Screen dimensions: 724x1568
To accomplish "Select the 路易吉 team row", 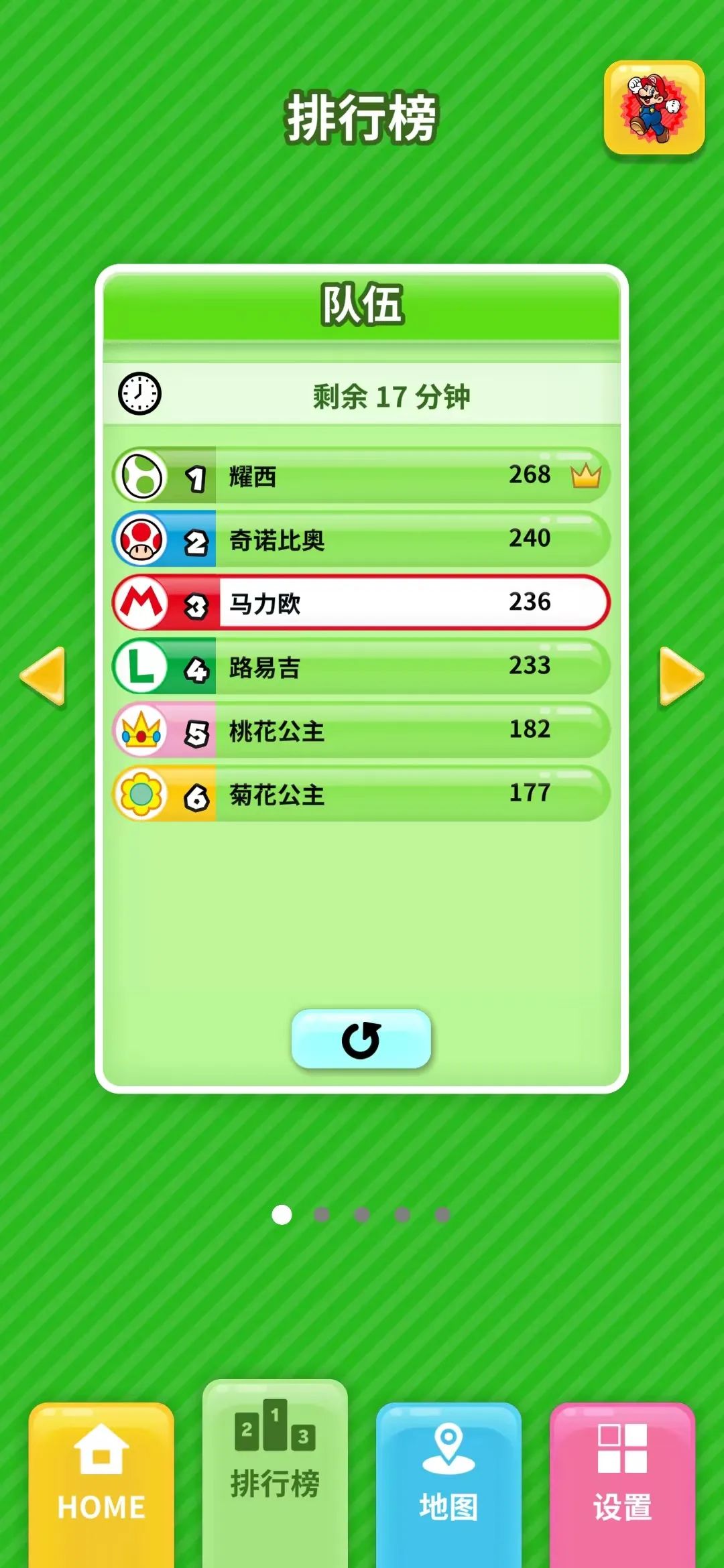I will [361, 667].
